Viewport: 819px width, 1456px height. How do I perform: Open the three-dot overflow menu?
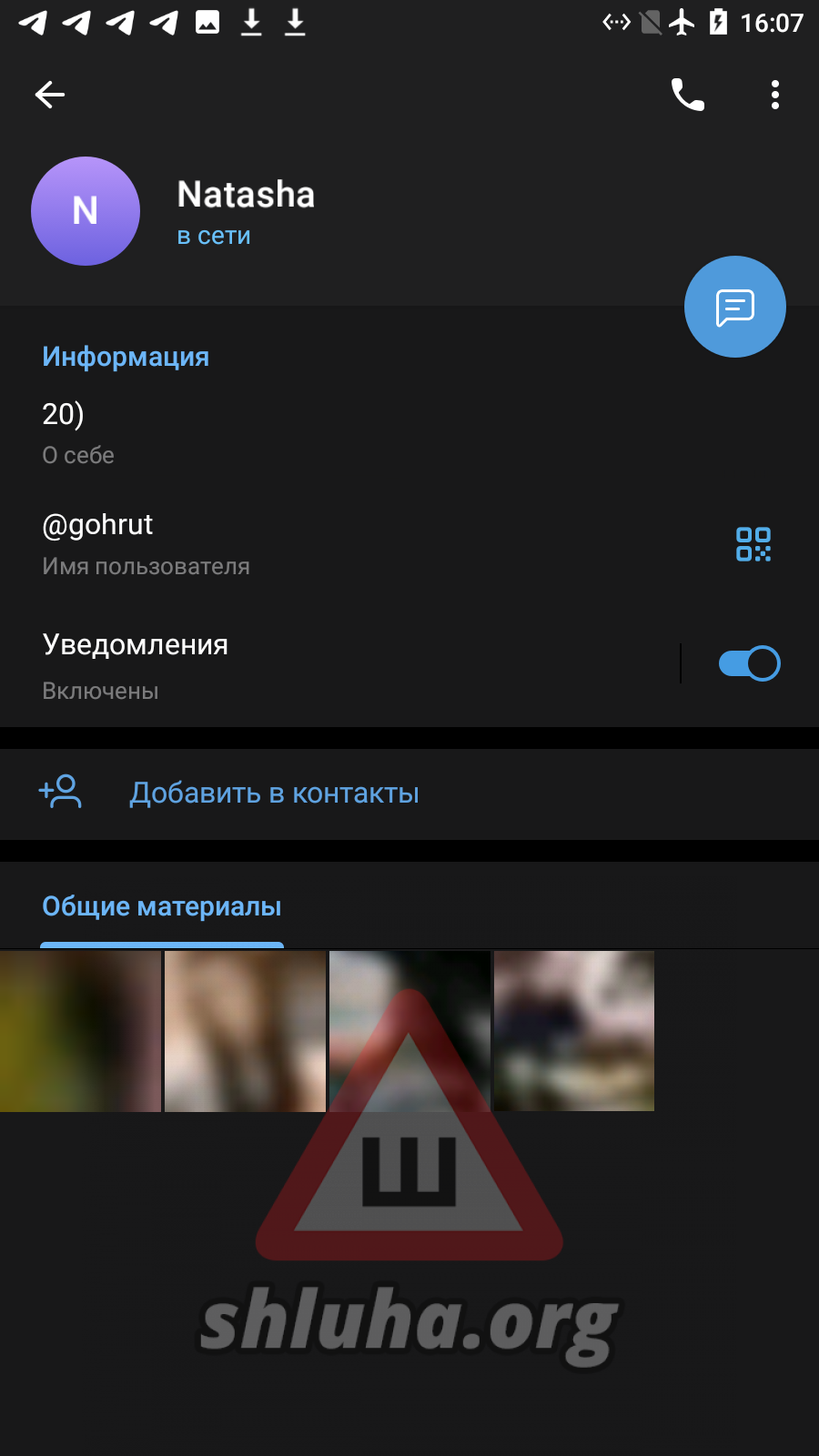tap(775, 95)
